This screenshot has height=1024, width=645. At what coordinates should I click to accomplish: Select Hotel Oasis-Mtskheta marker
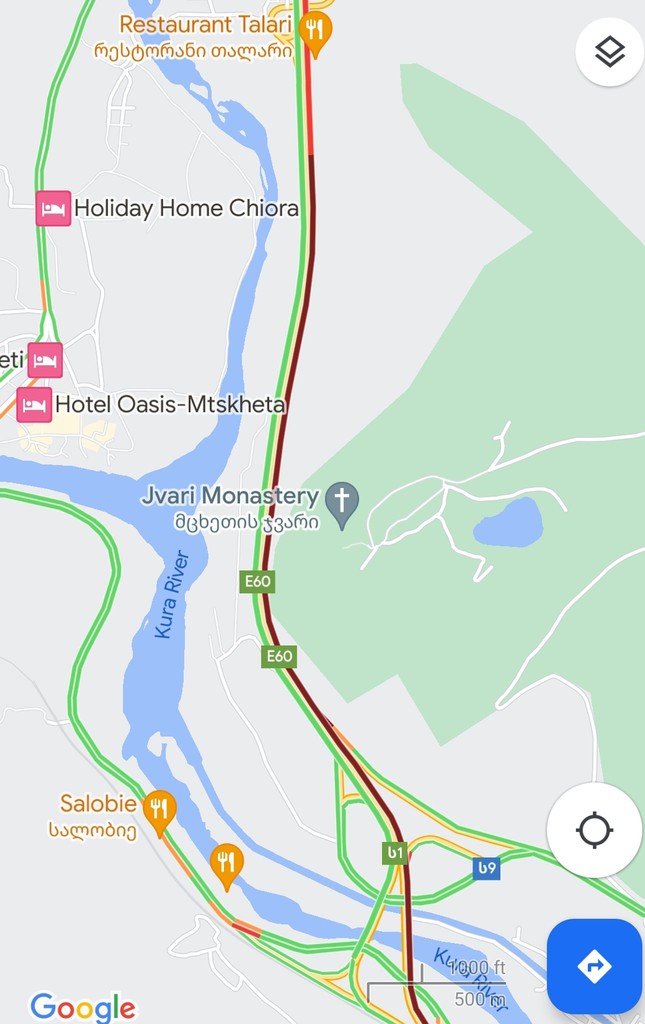(35, 405)
